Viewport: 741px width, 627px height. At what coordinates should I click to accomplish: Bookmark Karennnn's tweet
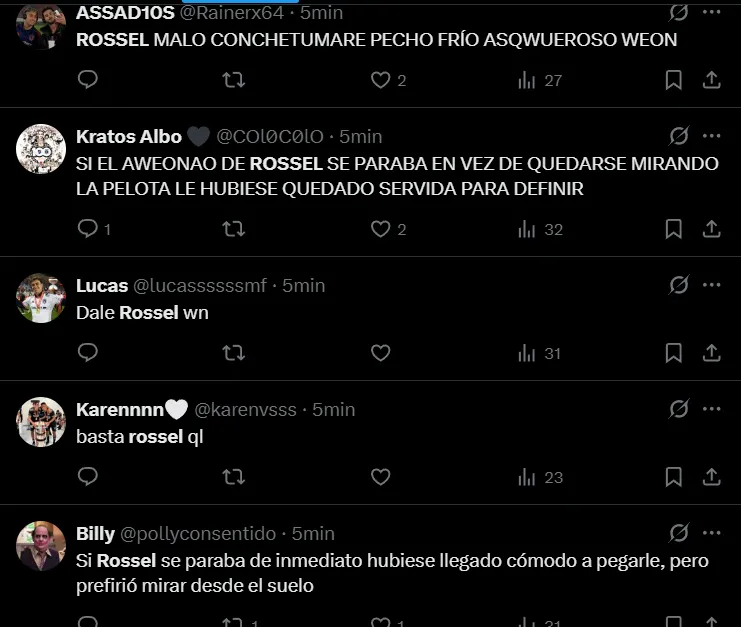point(674,477)
